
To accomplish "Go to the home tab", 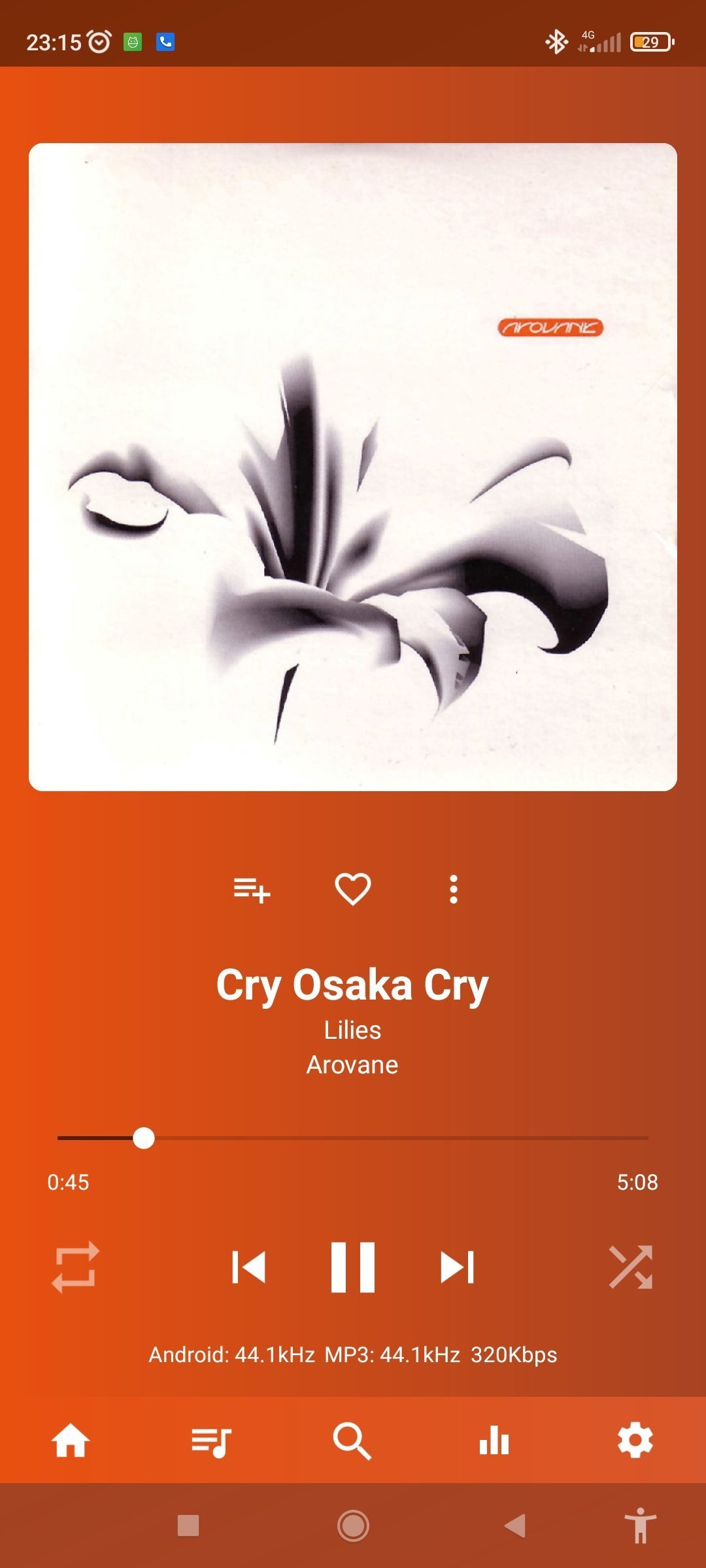I will pos(71,1441).
